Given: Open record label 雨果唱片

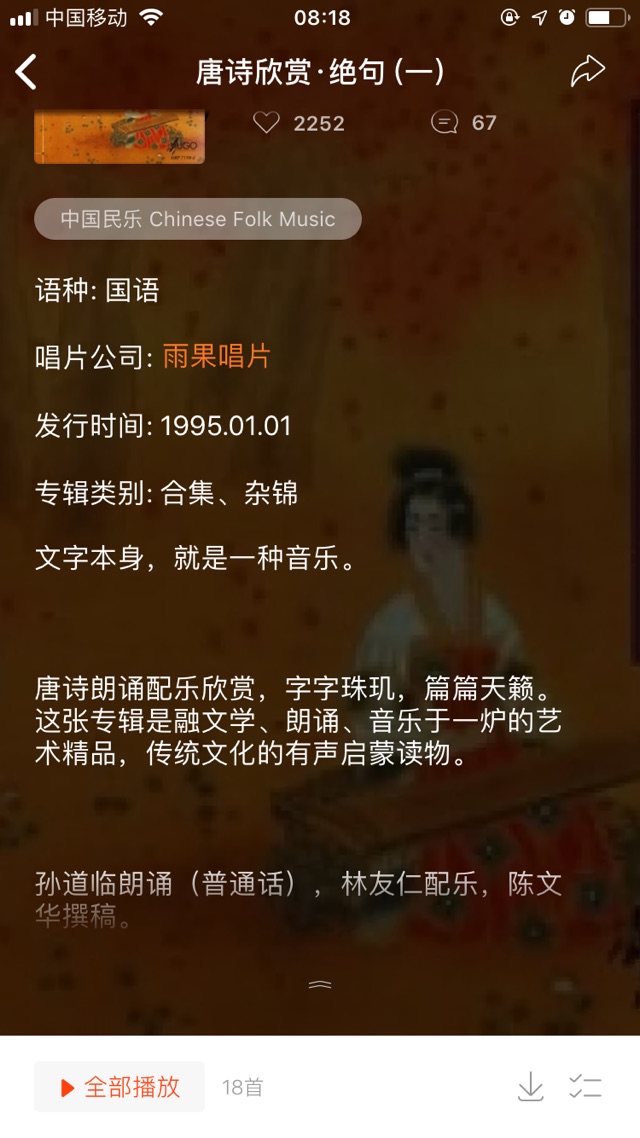Looking at the screenshot, I should coord(216,357).
